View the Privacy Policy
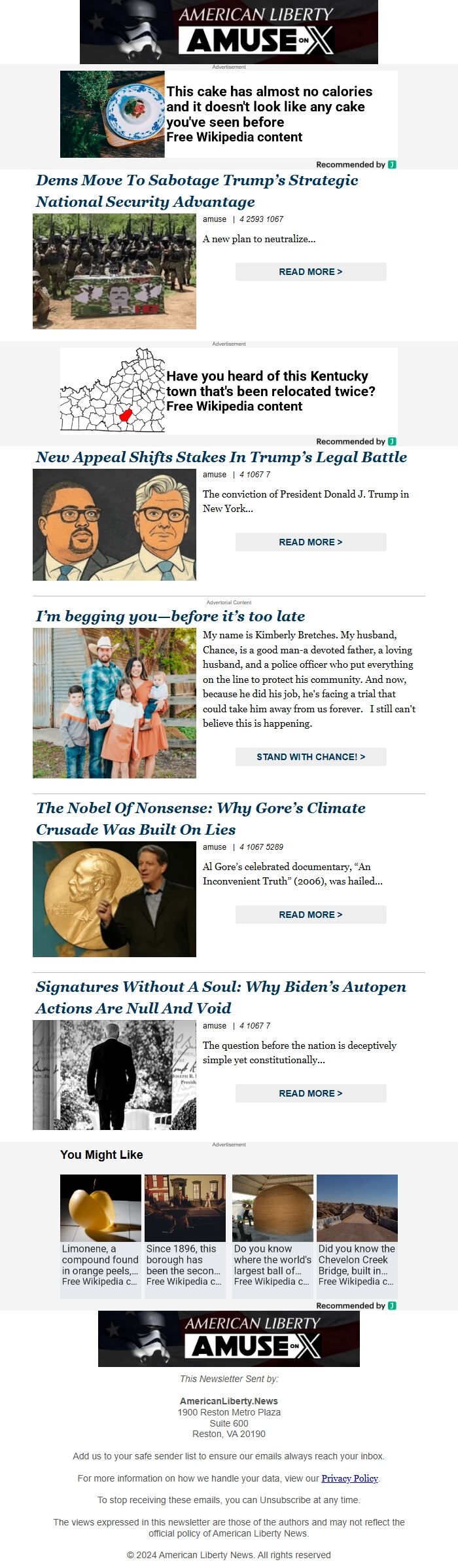This screenshot has height=1568, width=458. coord(349,1478)
